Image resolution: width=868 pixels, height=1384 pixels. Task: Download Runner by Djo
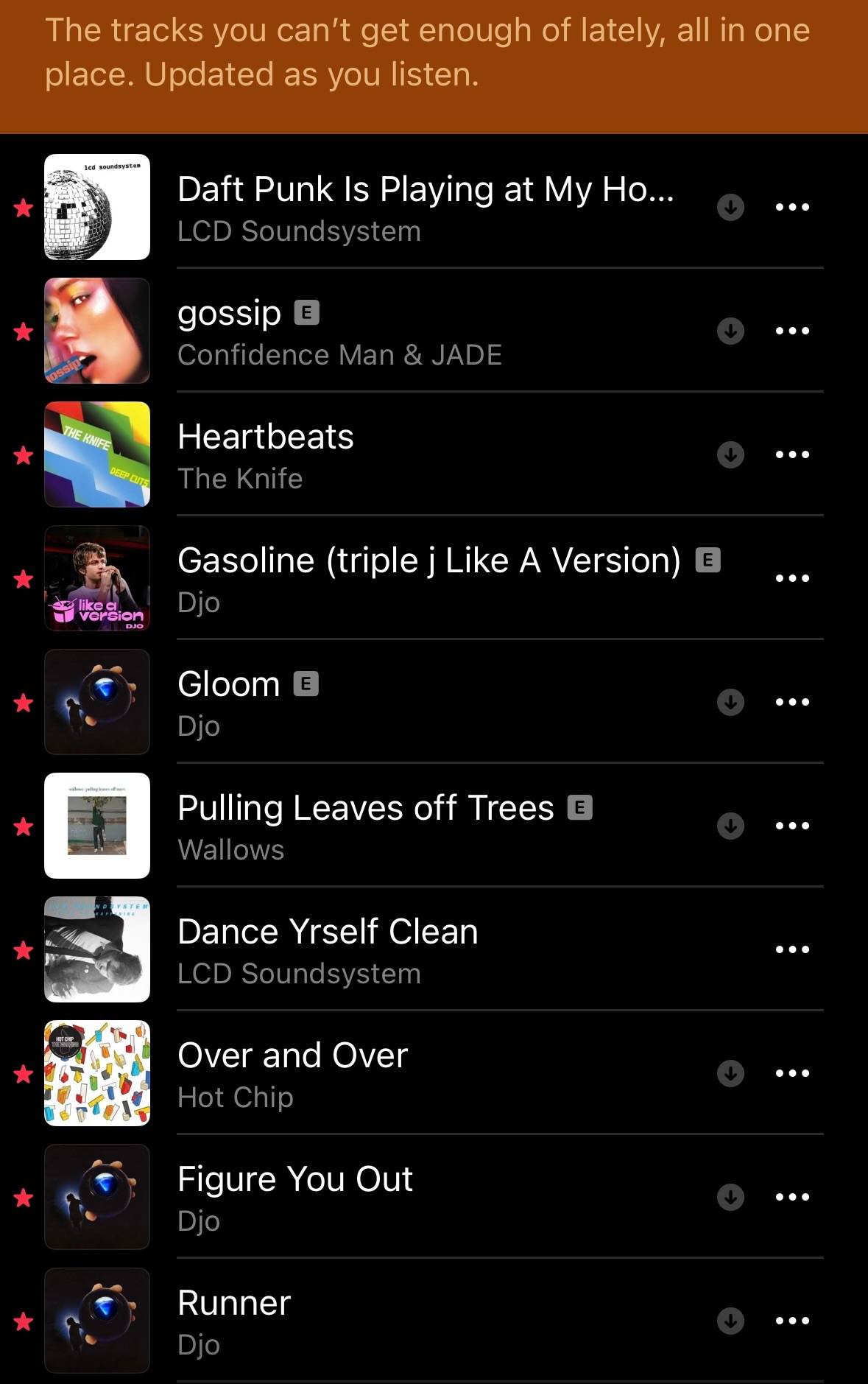coord(730,1321)
